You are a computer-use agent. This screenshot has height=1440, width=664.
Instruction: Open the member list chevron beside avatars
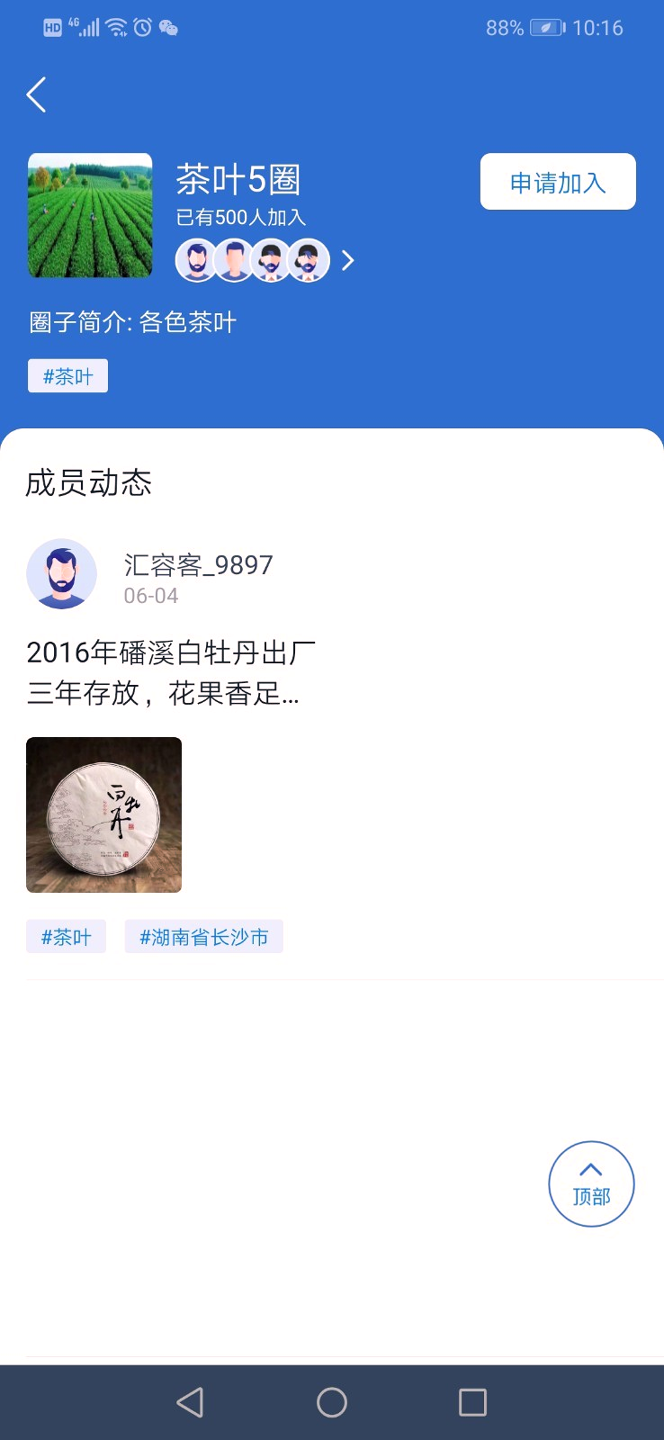348,261
